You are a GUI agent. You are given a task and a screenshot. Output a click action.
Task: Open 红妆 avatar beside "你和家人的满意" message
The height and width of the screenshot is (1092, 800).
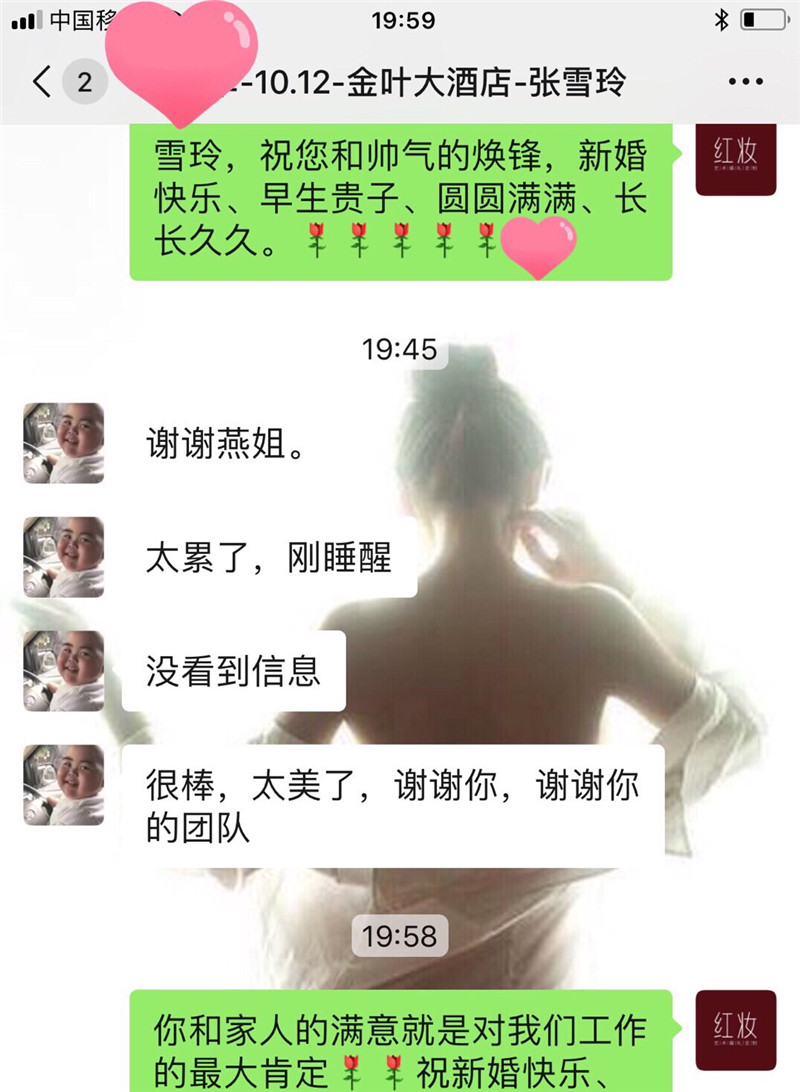coord(736,1030)
